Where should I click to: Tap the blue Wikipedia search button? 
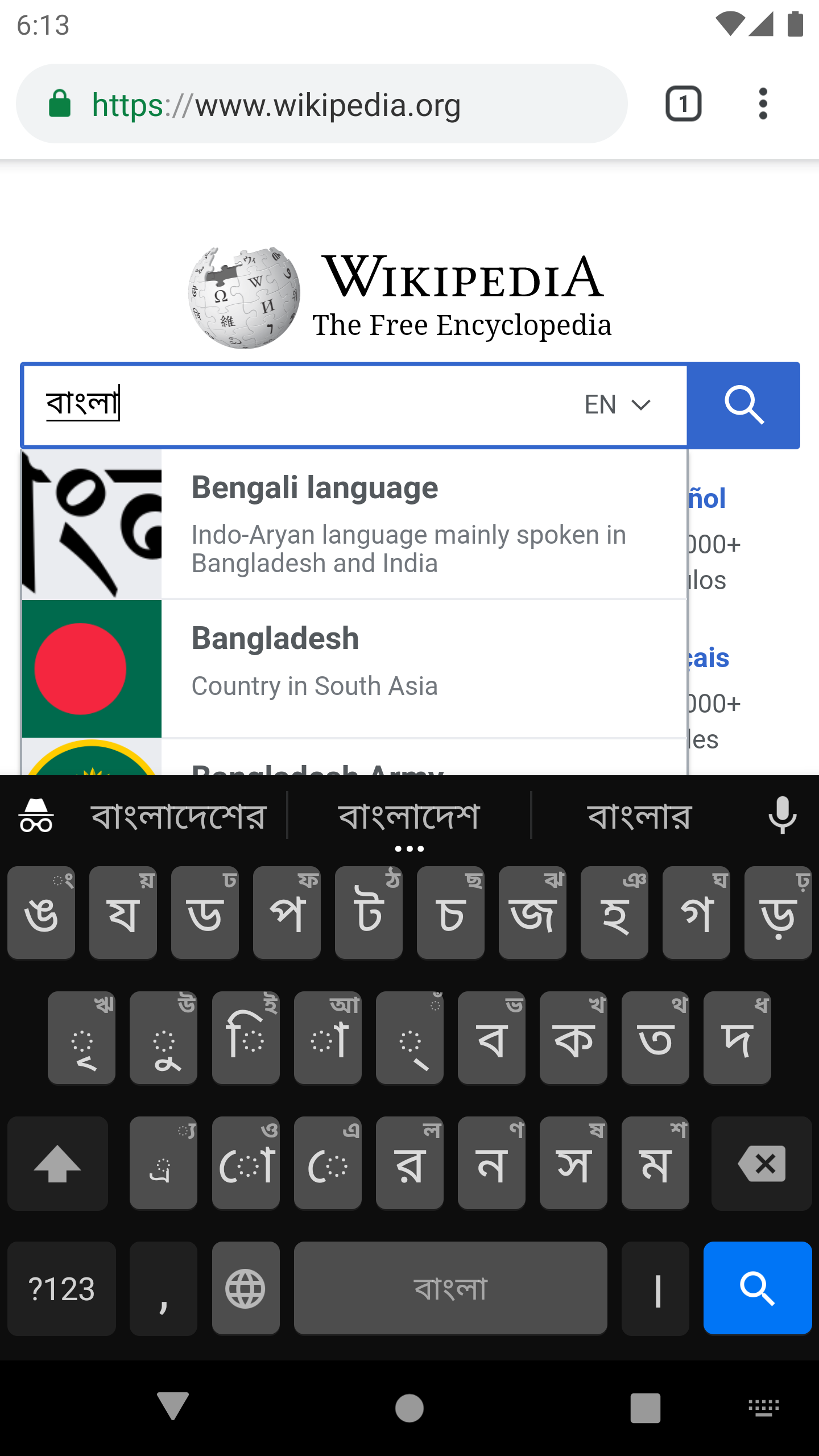point(743,405)
